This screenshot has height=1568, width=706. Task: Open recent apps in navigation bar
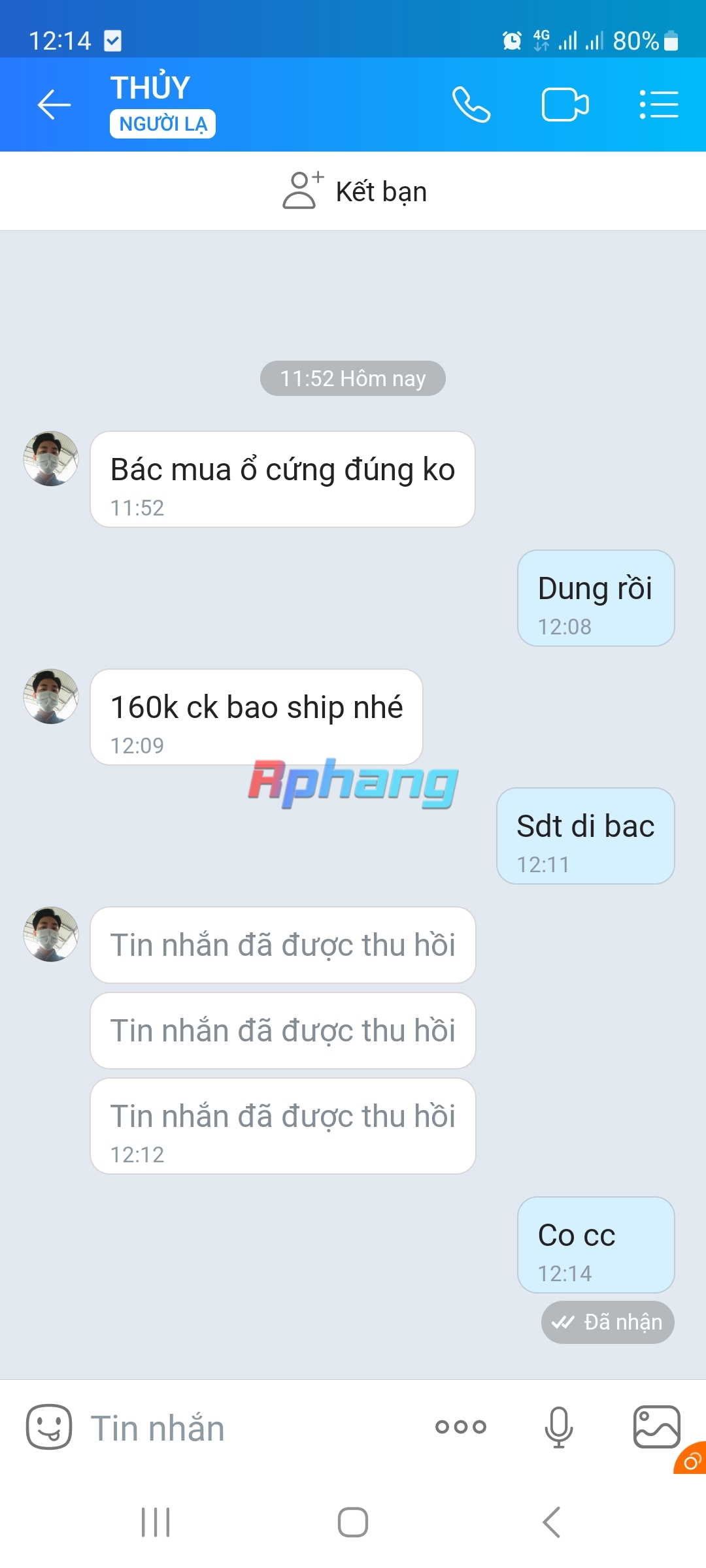[156, 1522]
